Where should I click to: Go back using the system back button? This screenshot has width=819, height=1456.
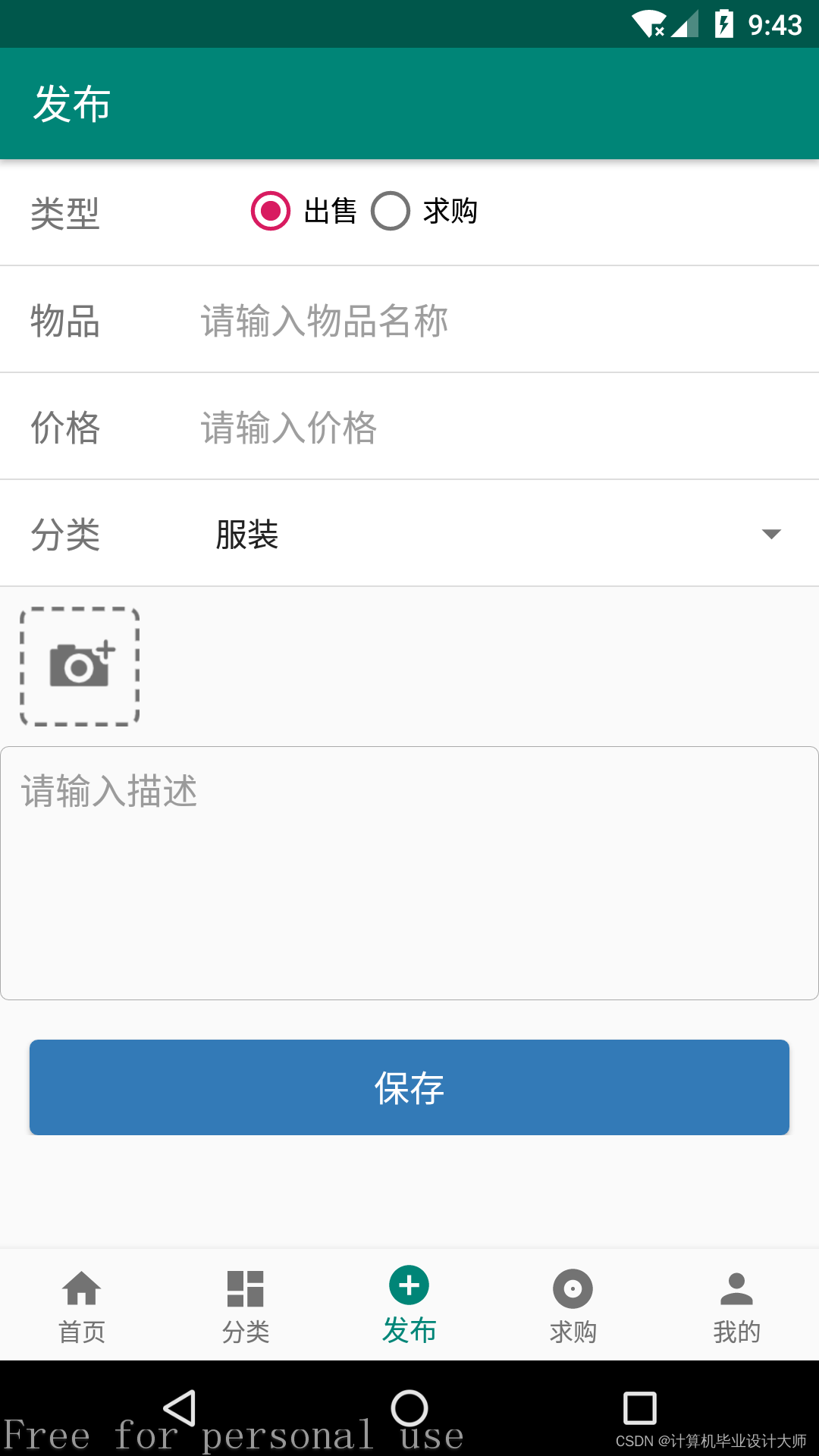coord(180,1408)
